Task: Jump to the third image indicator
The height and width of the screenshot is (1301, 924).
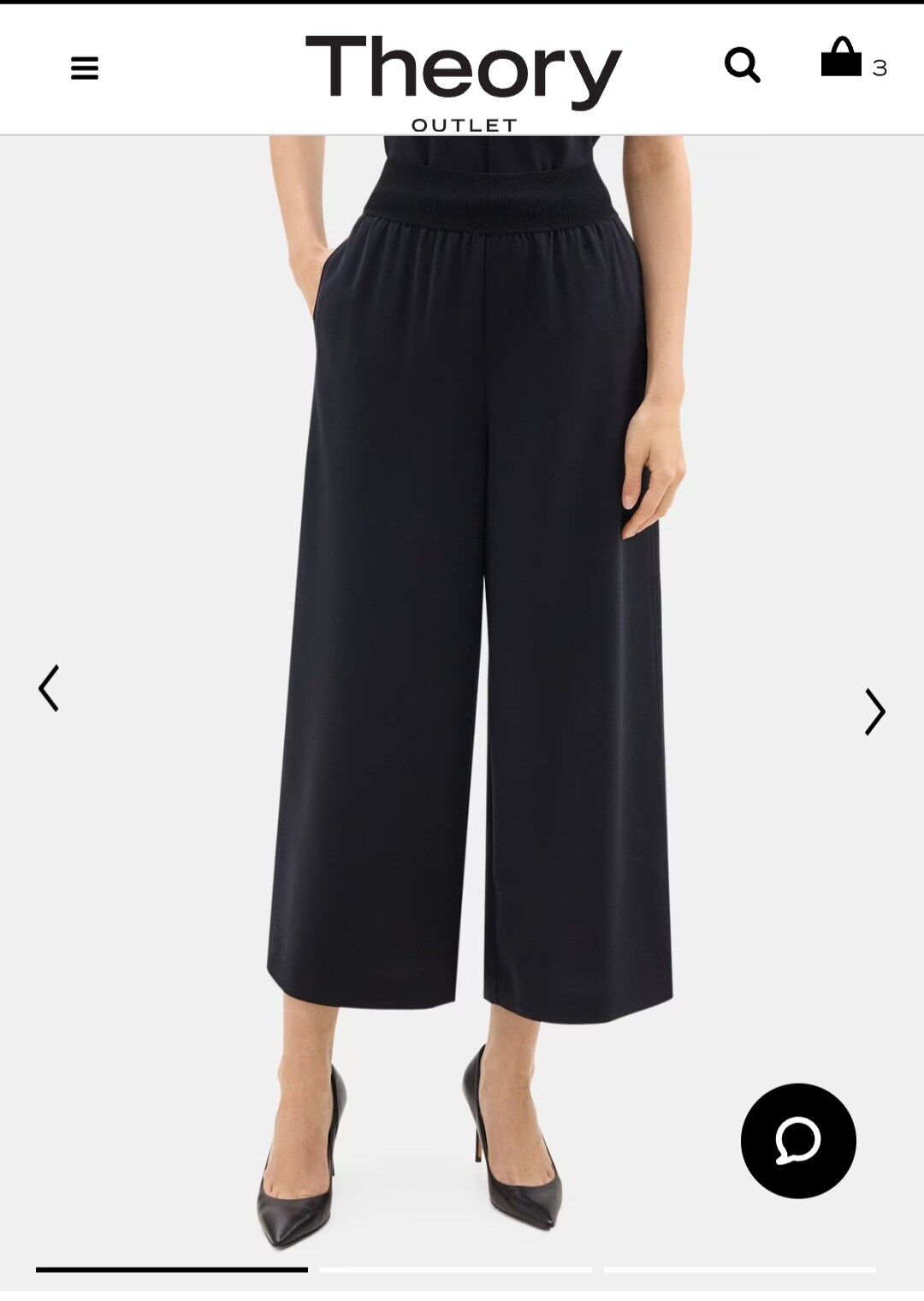Action: click(739, 1270)
